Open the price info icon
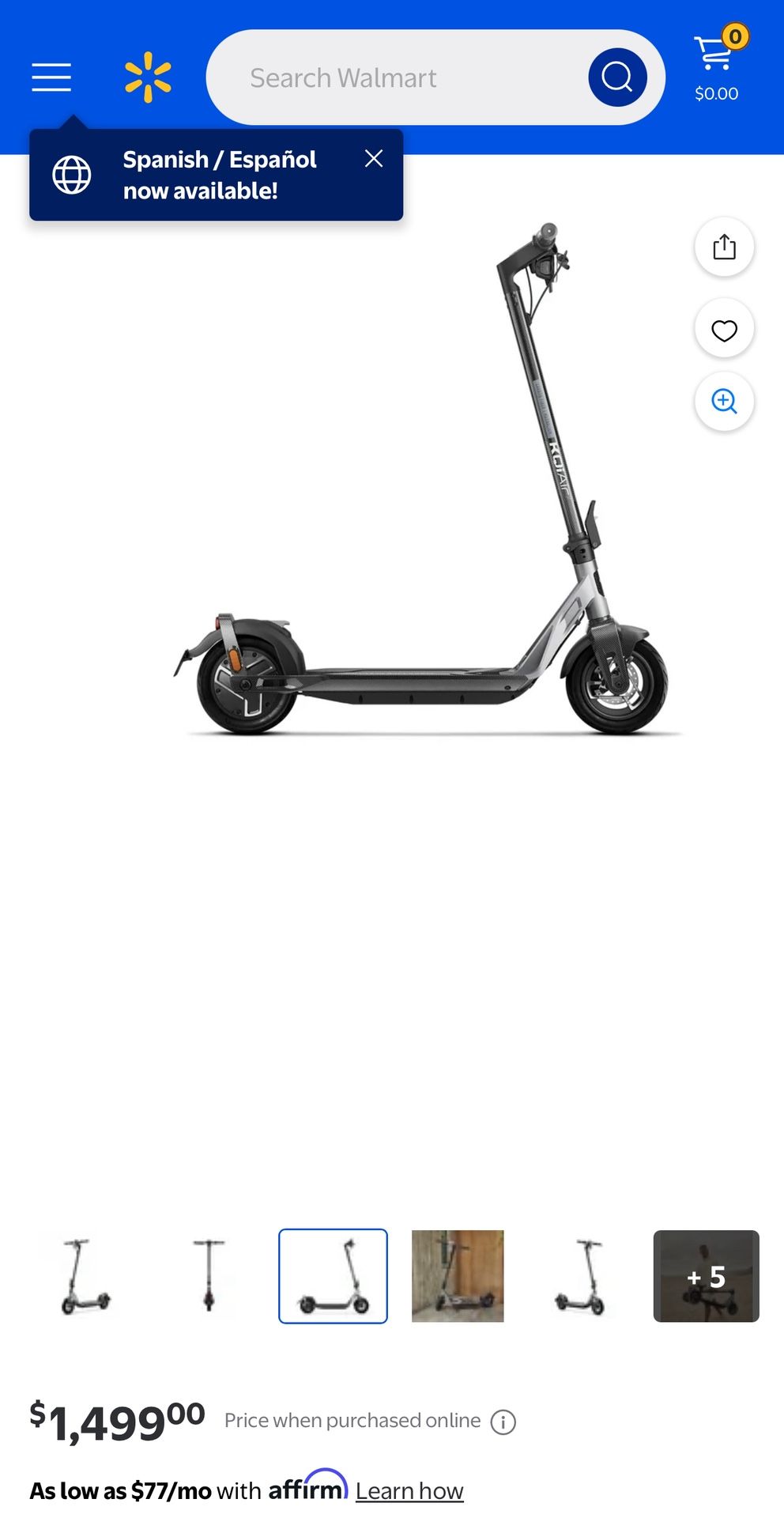The height and width of the screenshot is (1518, 784). 503,1422
